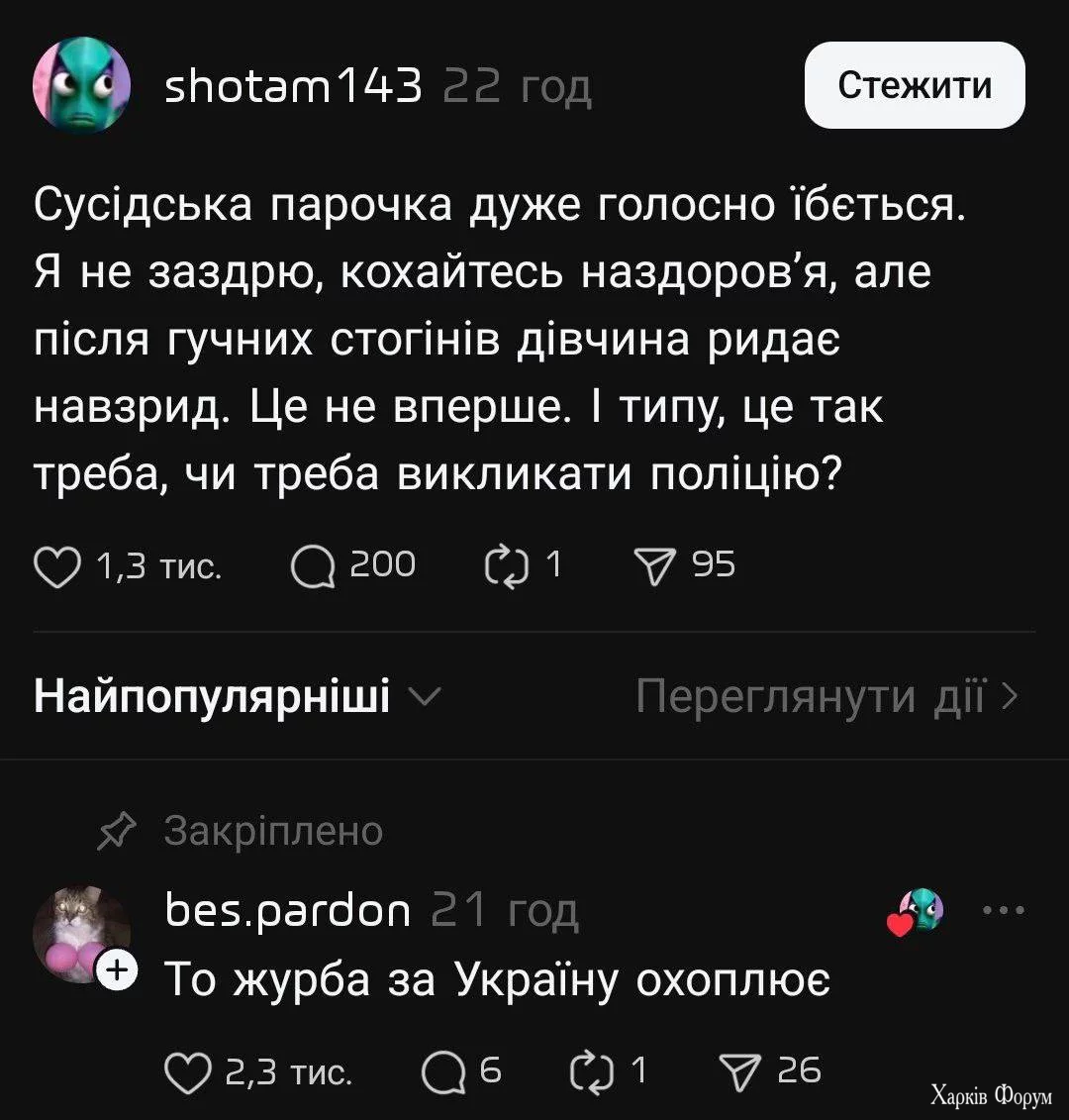
Task: Repost bes.pardon's comment
Action: [593, 1070]
